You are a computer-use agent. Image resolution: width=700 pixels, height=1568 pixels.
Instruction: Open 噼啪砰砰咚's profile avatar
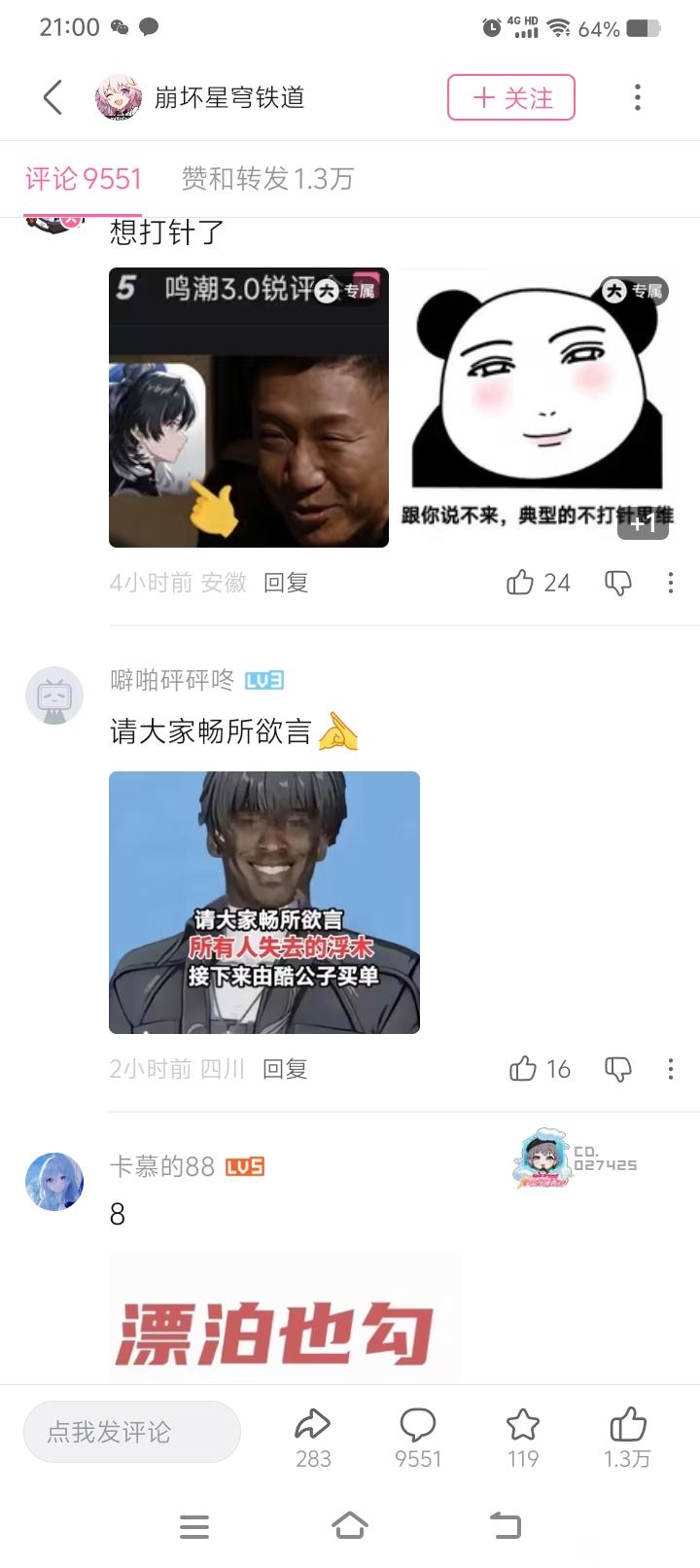coord(53,695)
